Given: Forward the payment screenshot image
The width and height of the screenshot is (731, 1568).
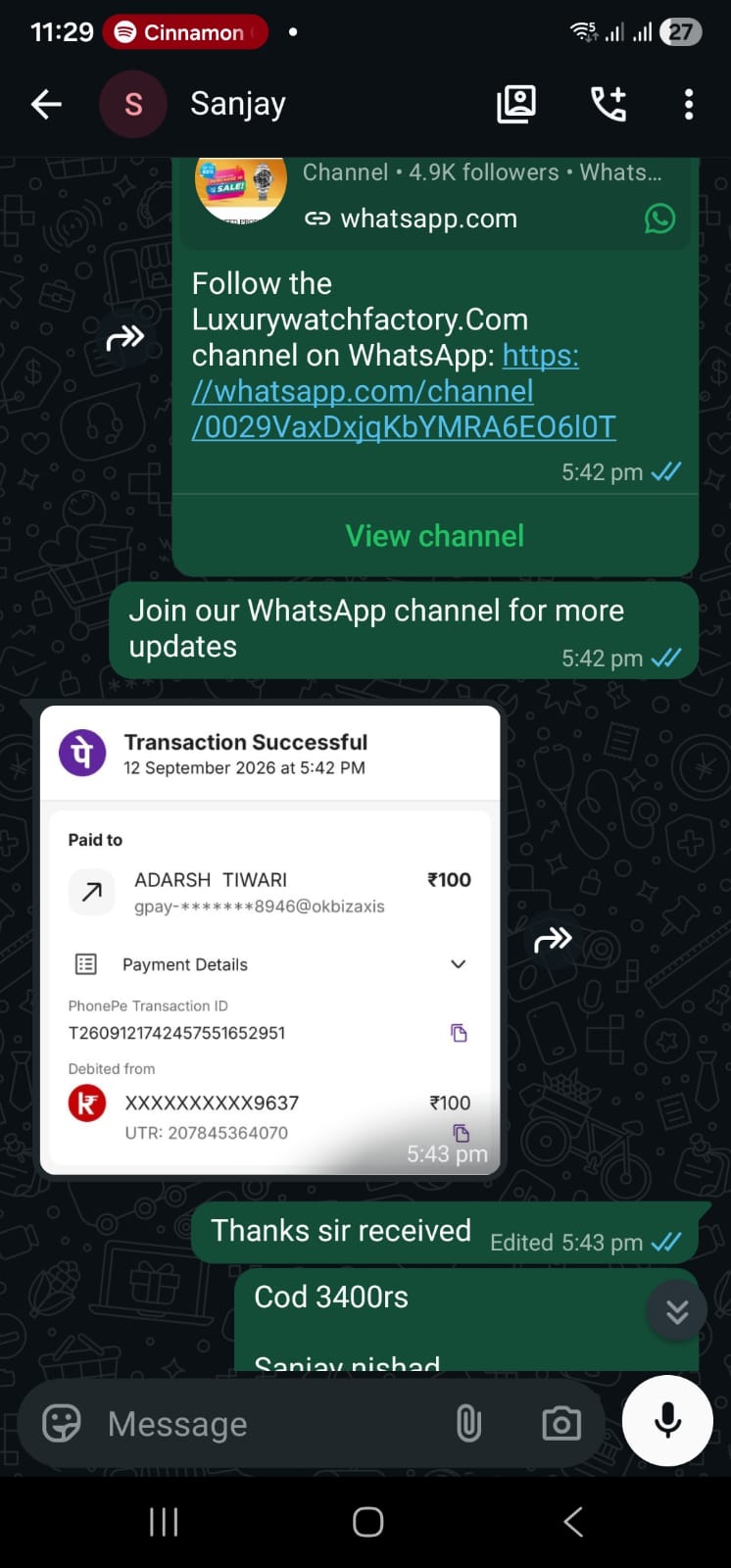Looking at the screenshot, I should coord(553,940).
